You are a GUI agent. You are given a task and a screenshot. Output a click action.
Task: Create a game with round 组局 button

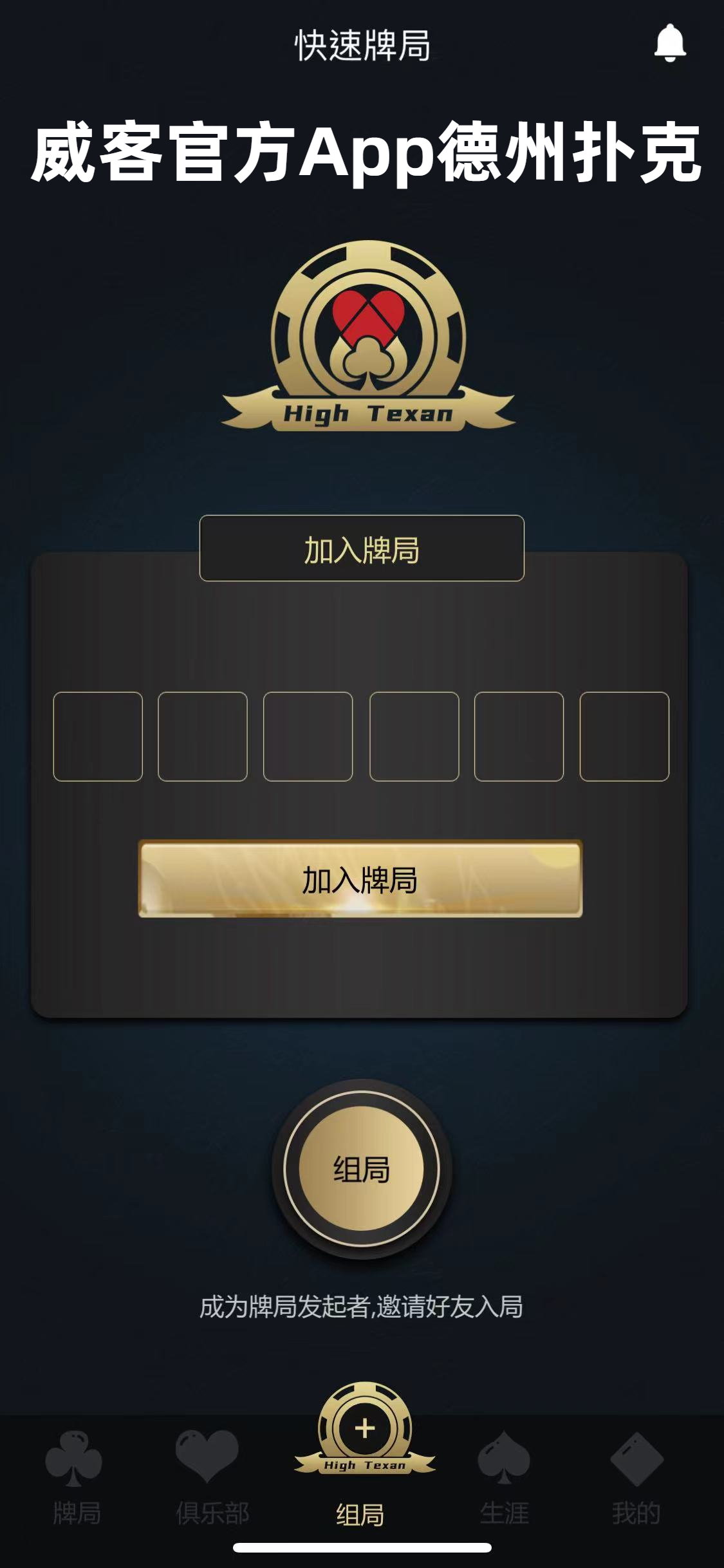pyautogui.click(x=362, y=1169)
